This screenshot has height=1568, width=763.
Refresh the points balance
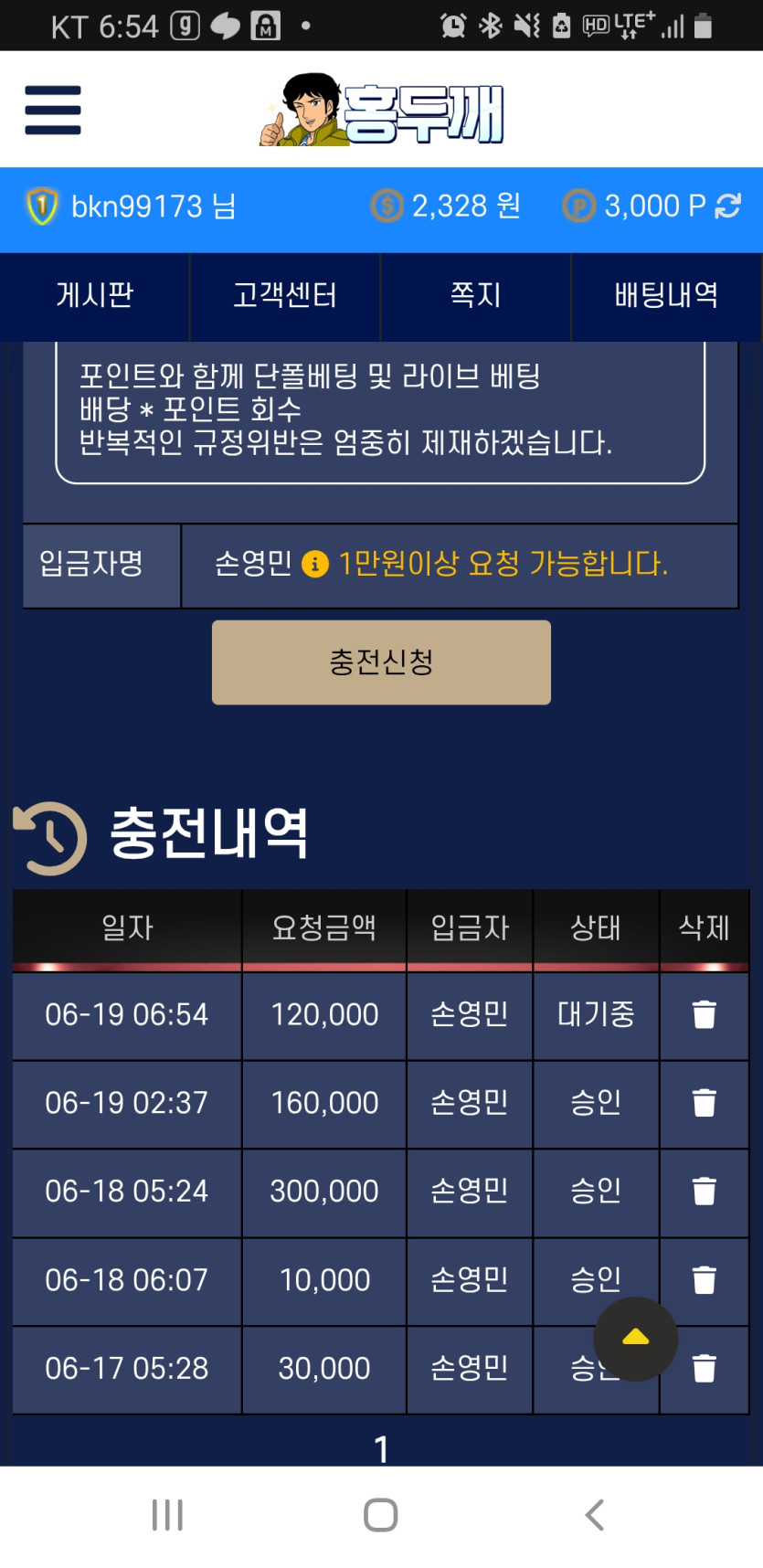(728, 207)
